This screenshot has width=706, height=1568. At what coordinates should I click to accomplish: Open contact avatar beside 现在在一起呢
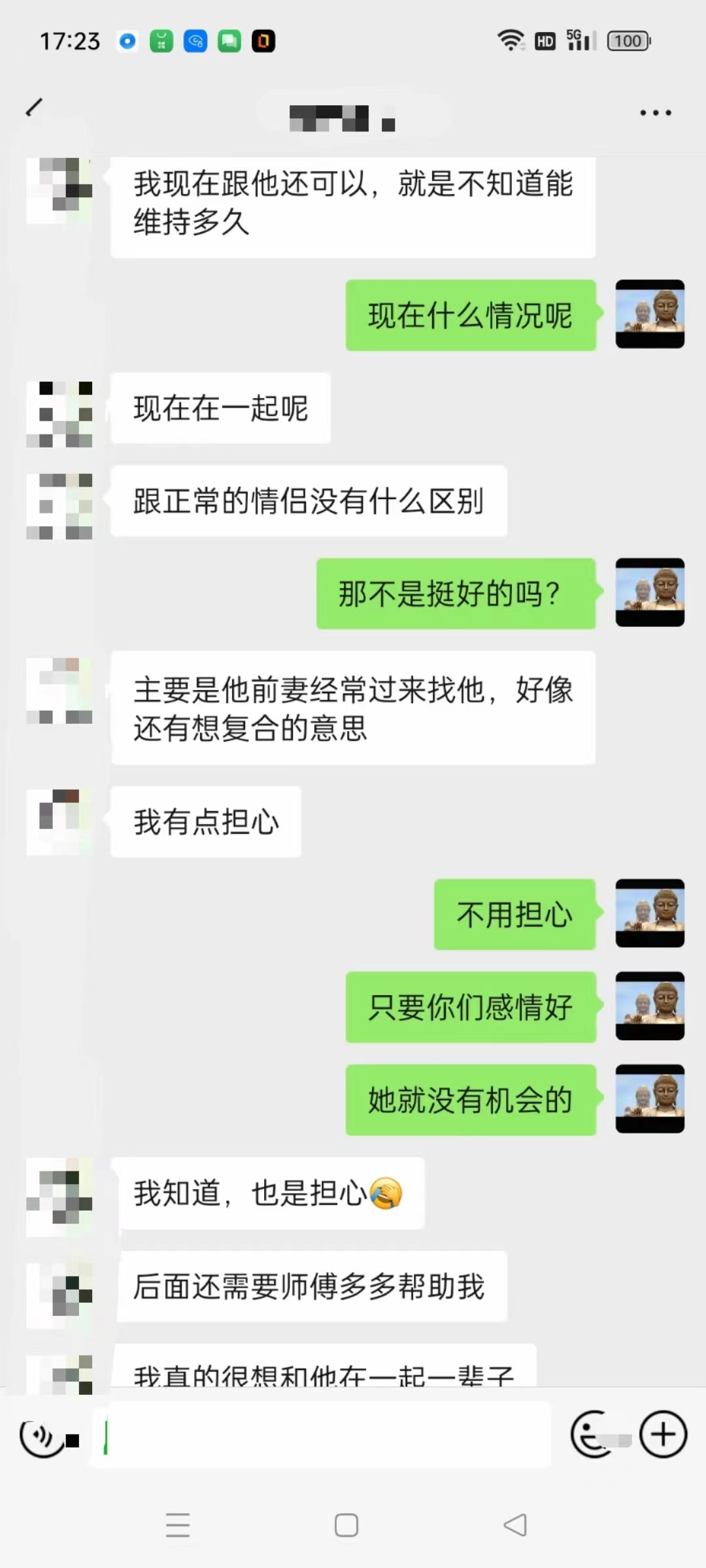pyautogui.click(x=59, y=414)
